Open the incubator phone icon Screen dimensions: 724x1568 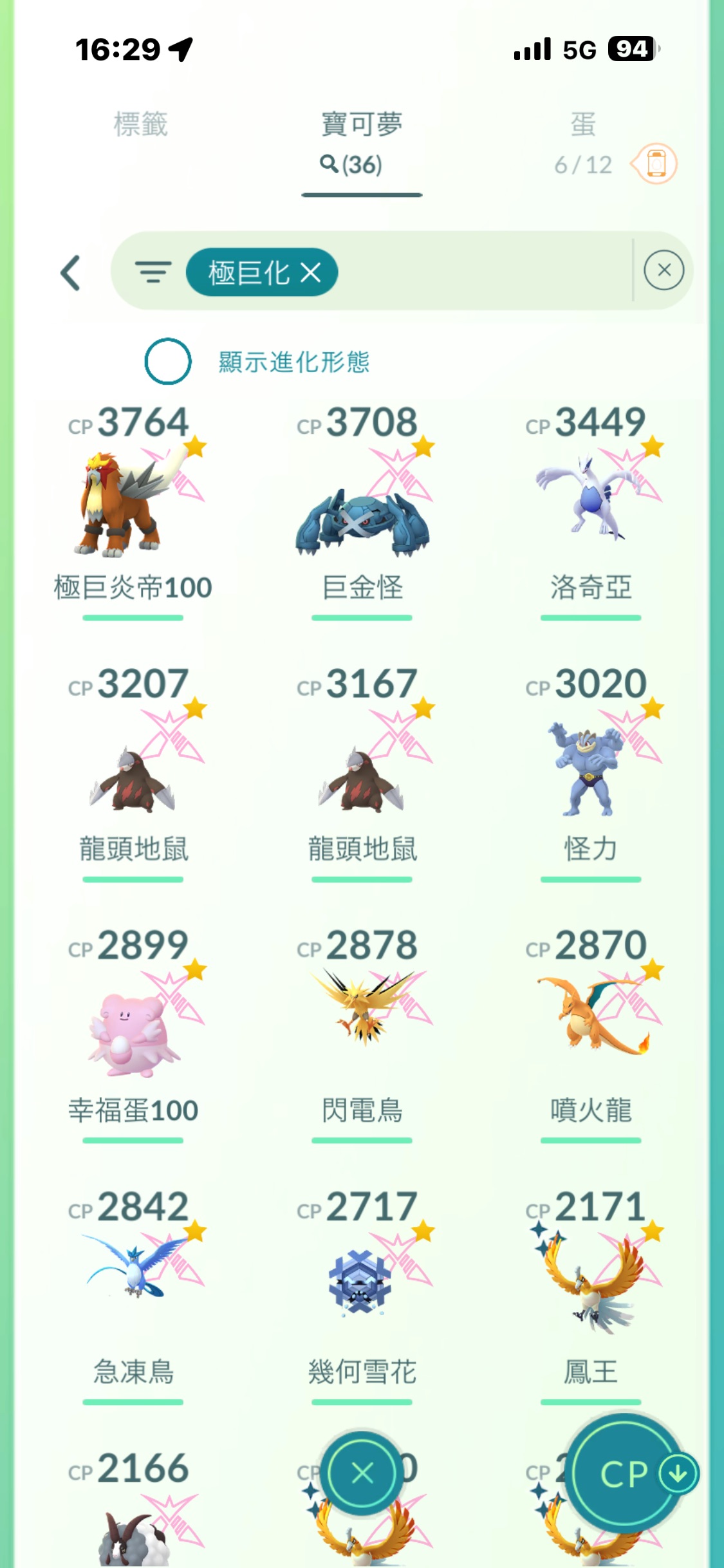point(655,164)
